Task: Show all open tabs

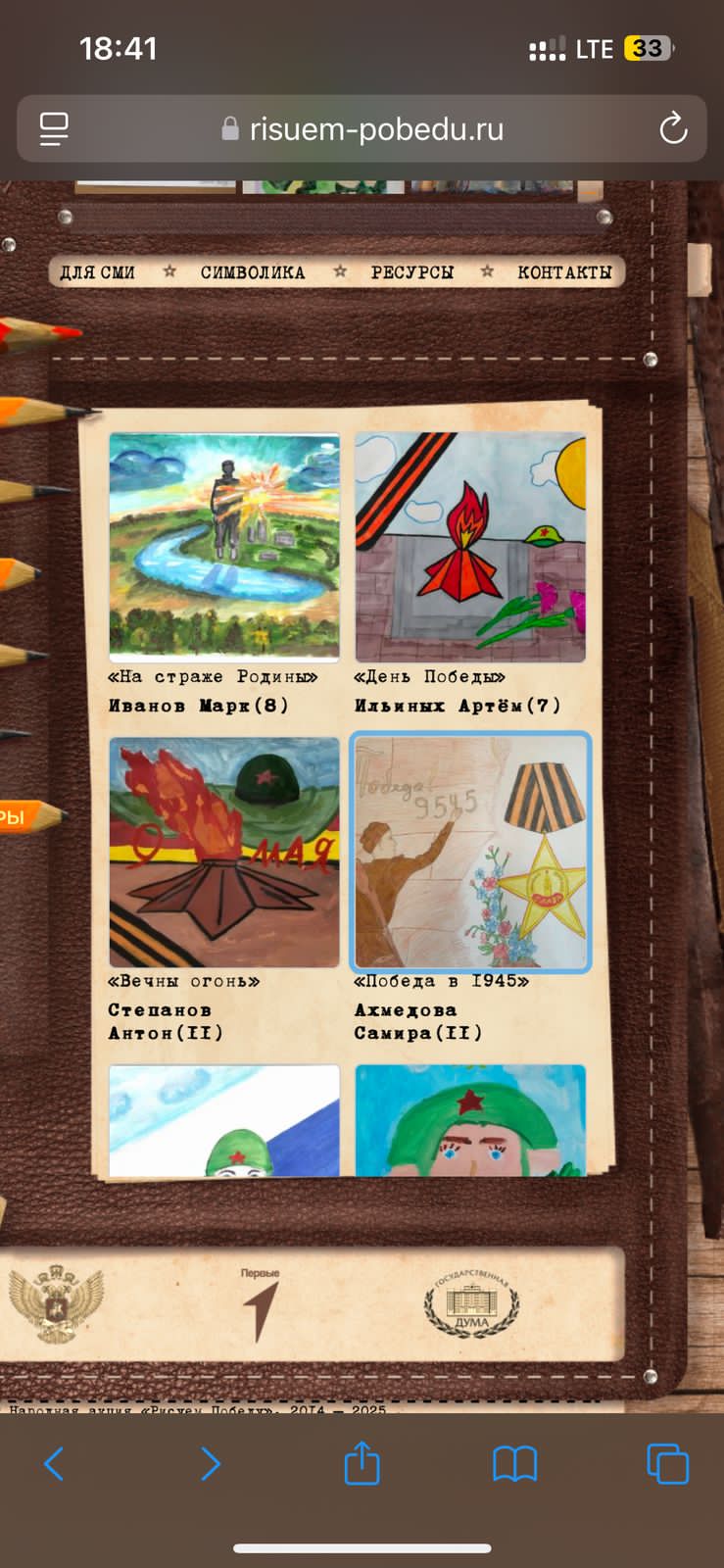Action: (x=668, y=1464)
